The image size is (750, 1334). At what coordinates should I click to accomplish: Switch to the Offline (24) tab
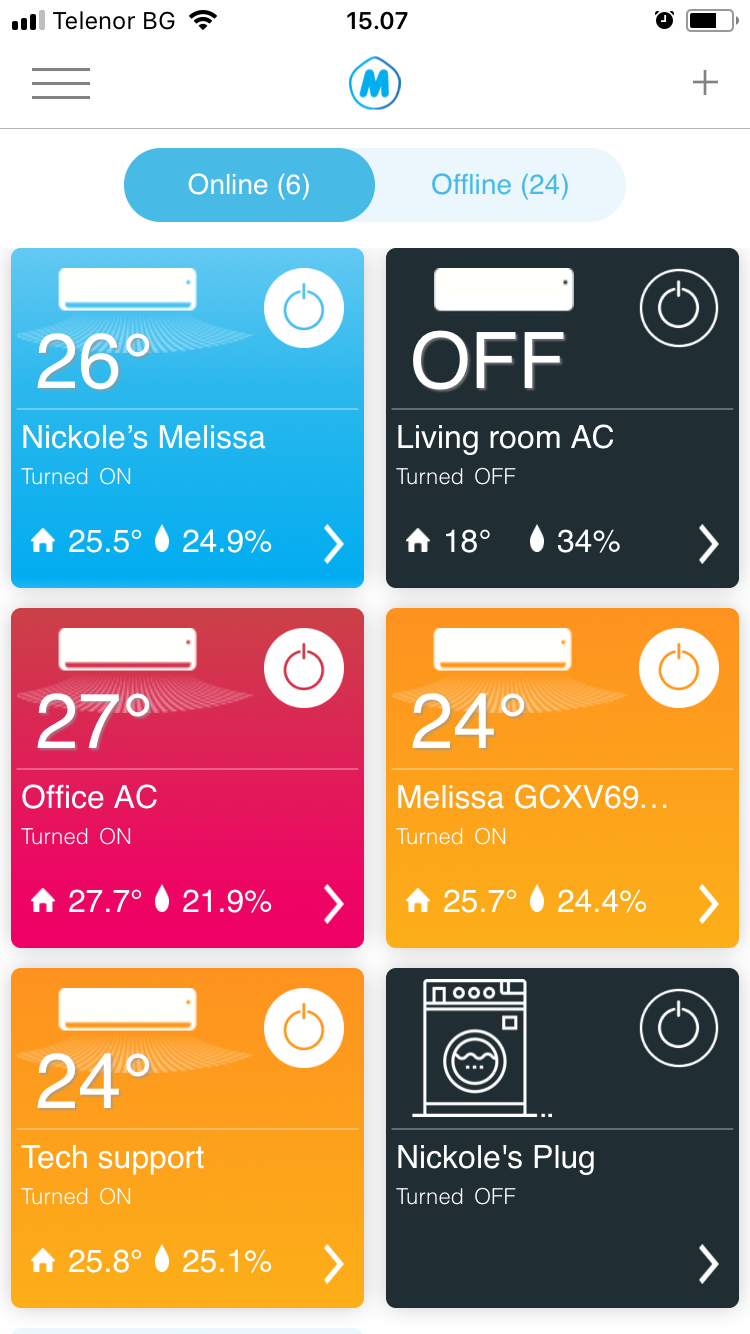500,185
